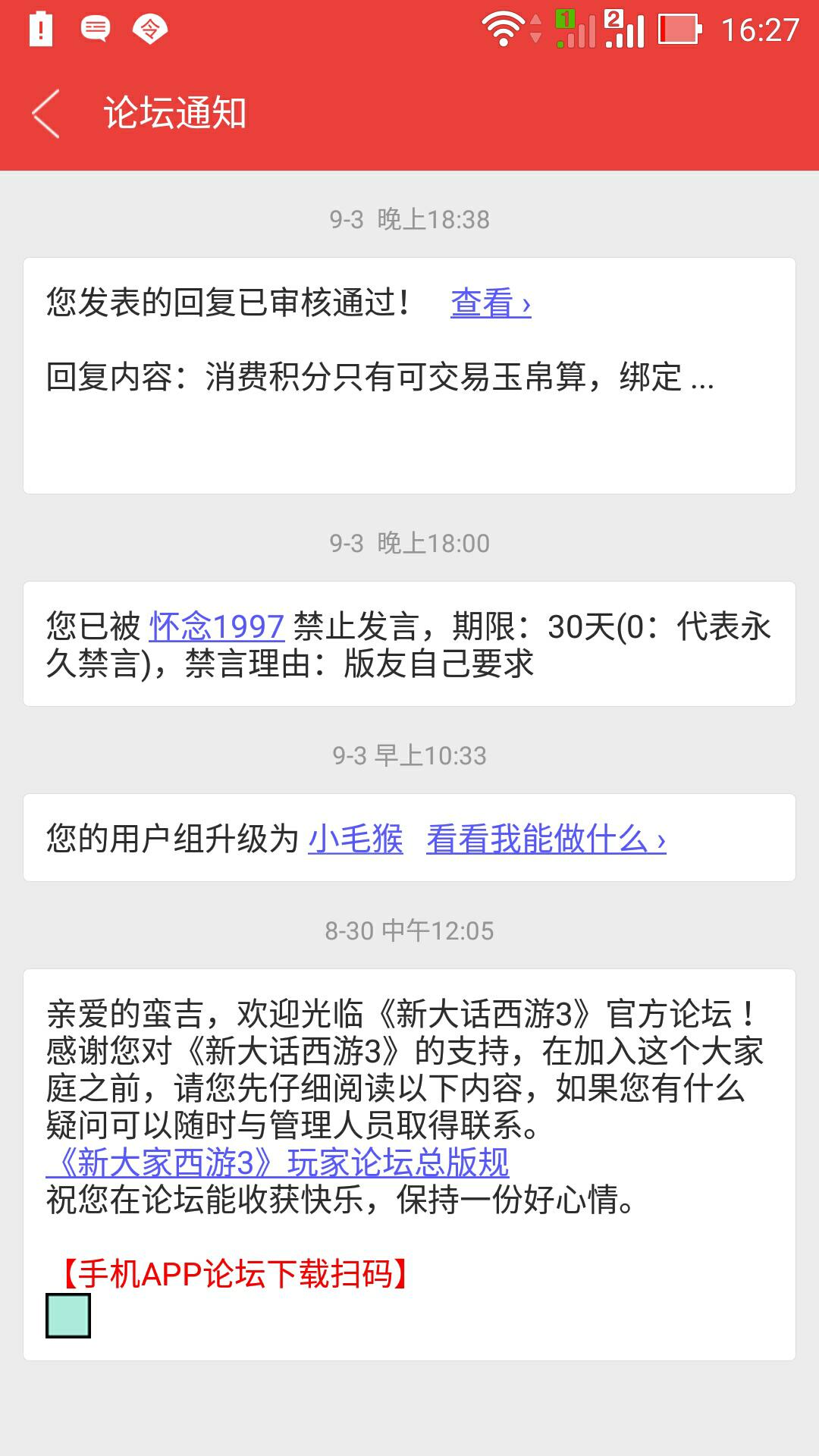Open 怀念1997's profile link
The height and width of the screenshot is (1456, 819).
pos(217,627)
